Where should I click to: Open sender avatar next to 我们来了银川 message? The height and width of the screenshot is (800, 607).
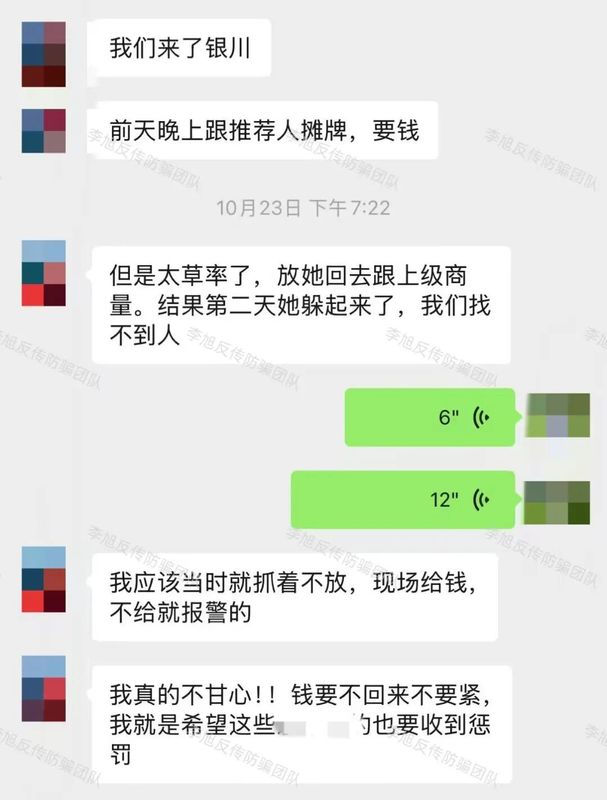click(43, 53)
